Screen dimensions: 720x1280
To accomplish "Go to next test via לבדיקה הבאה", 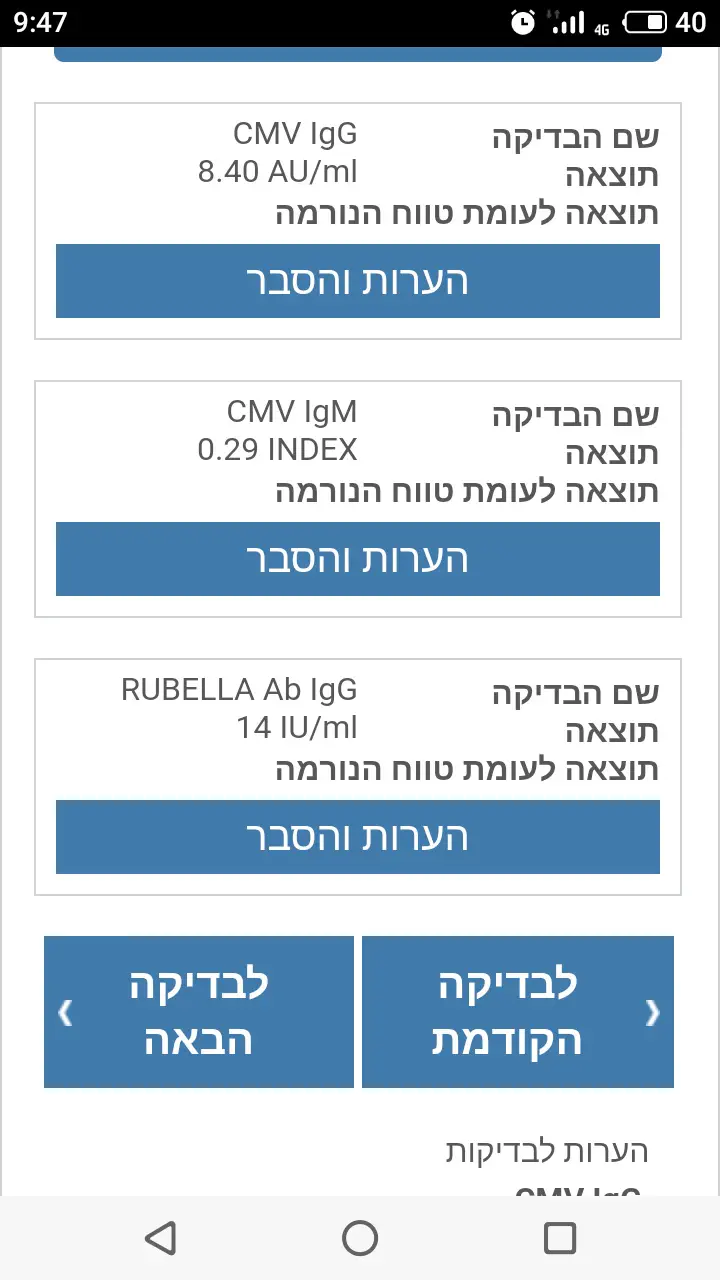I will pyautogui.click(x=199, y=1012).
